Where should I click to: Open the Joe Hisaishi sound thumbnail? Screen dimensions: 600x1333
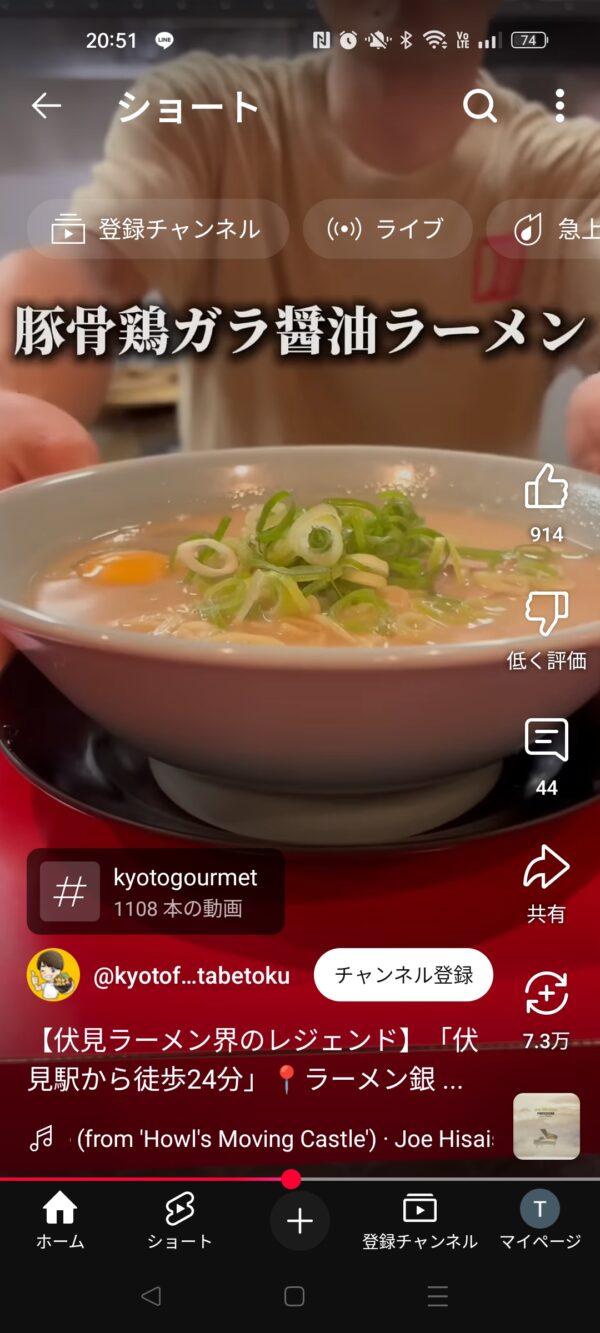546,1126
